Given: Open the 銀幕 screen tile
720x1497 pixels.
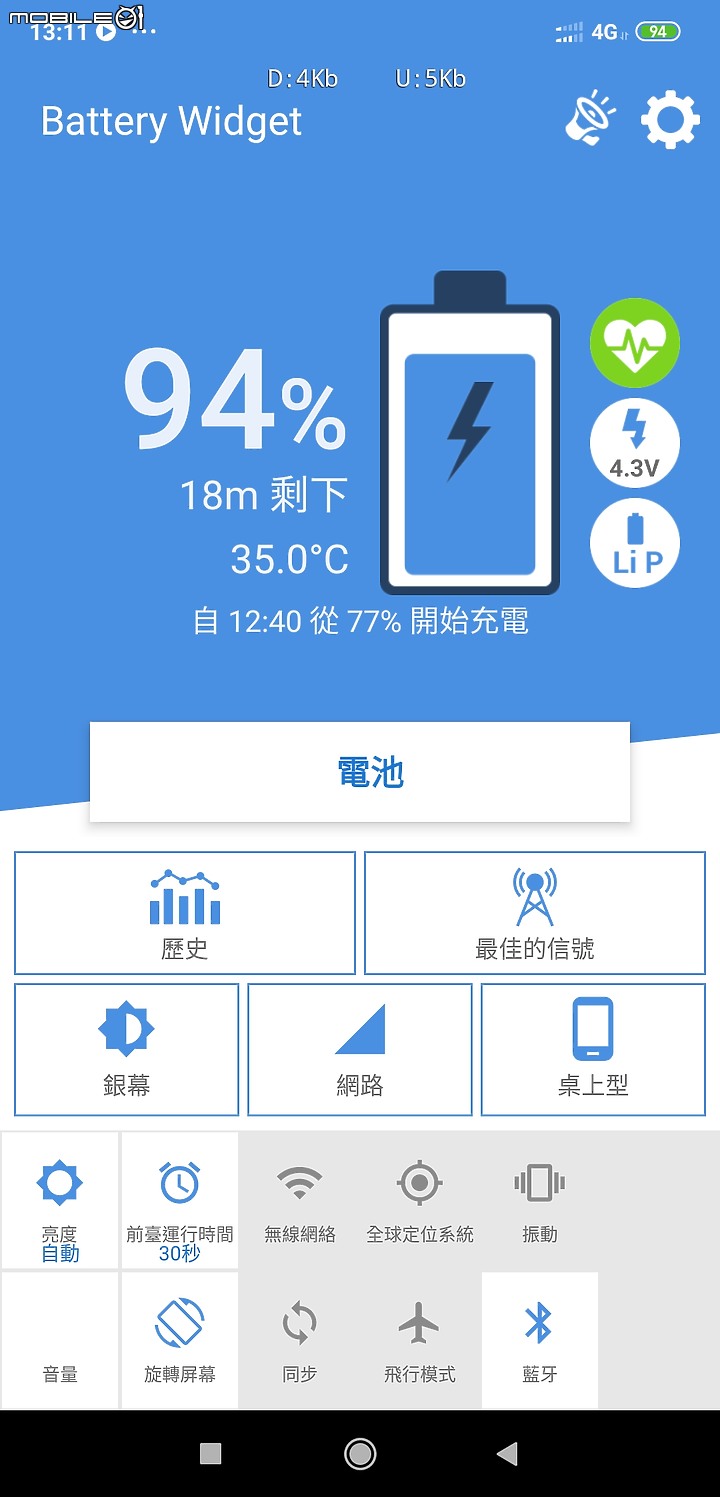Looking at the screenshot, I should (127, 1050).
